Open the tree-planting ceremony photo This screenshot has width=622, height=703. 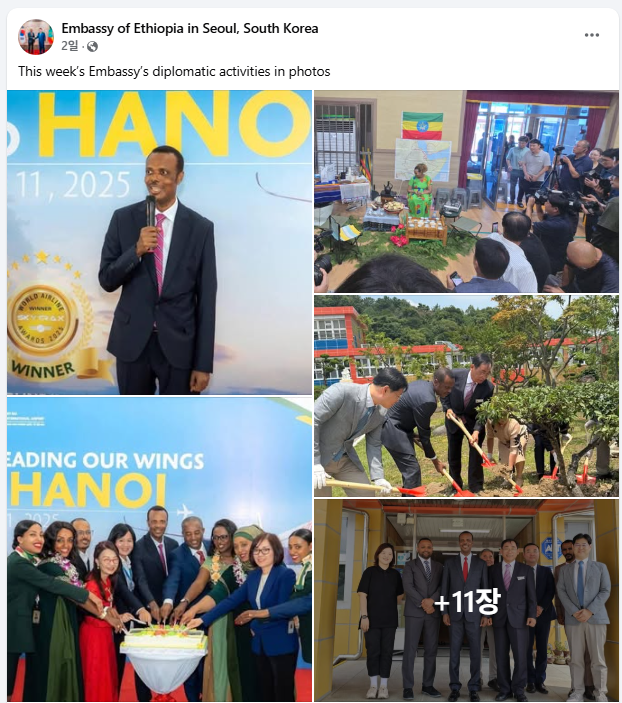(466, 396)
